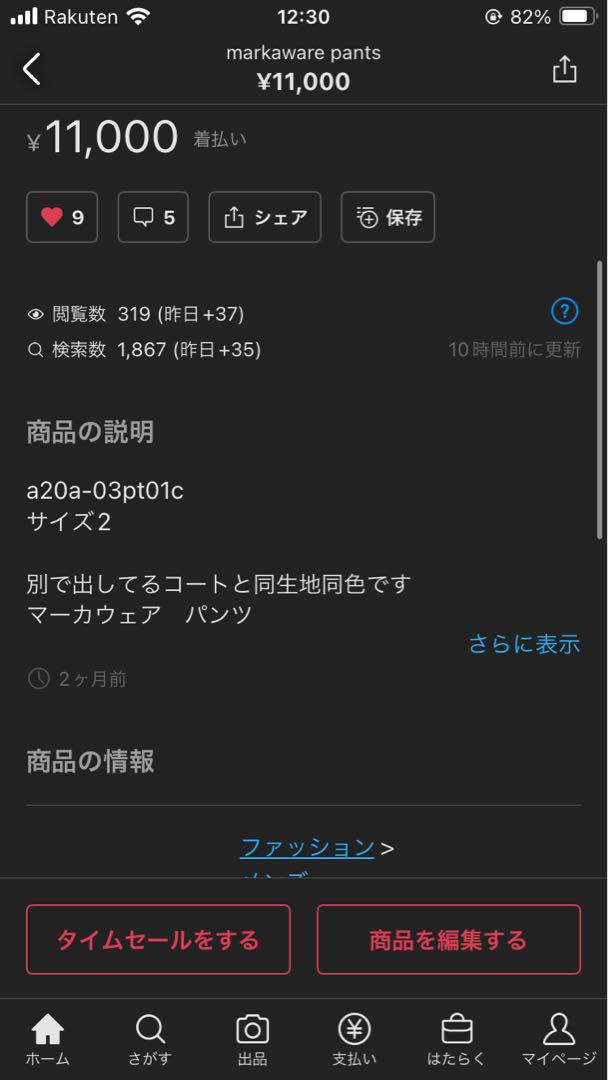This screenshot has width=608, height=1080.
Task: Switch to the さがす search tab
Action: point(150,1040)
